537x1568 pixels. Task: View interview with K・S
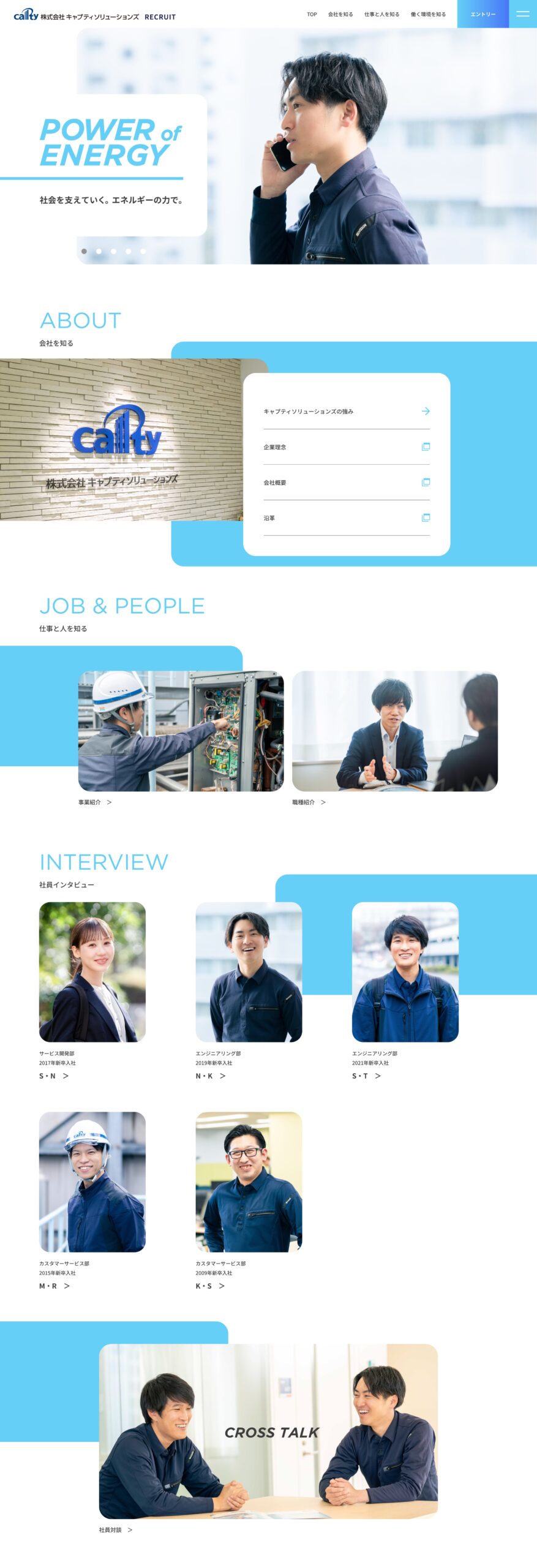click(249, 1182)
